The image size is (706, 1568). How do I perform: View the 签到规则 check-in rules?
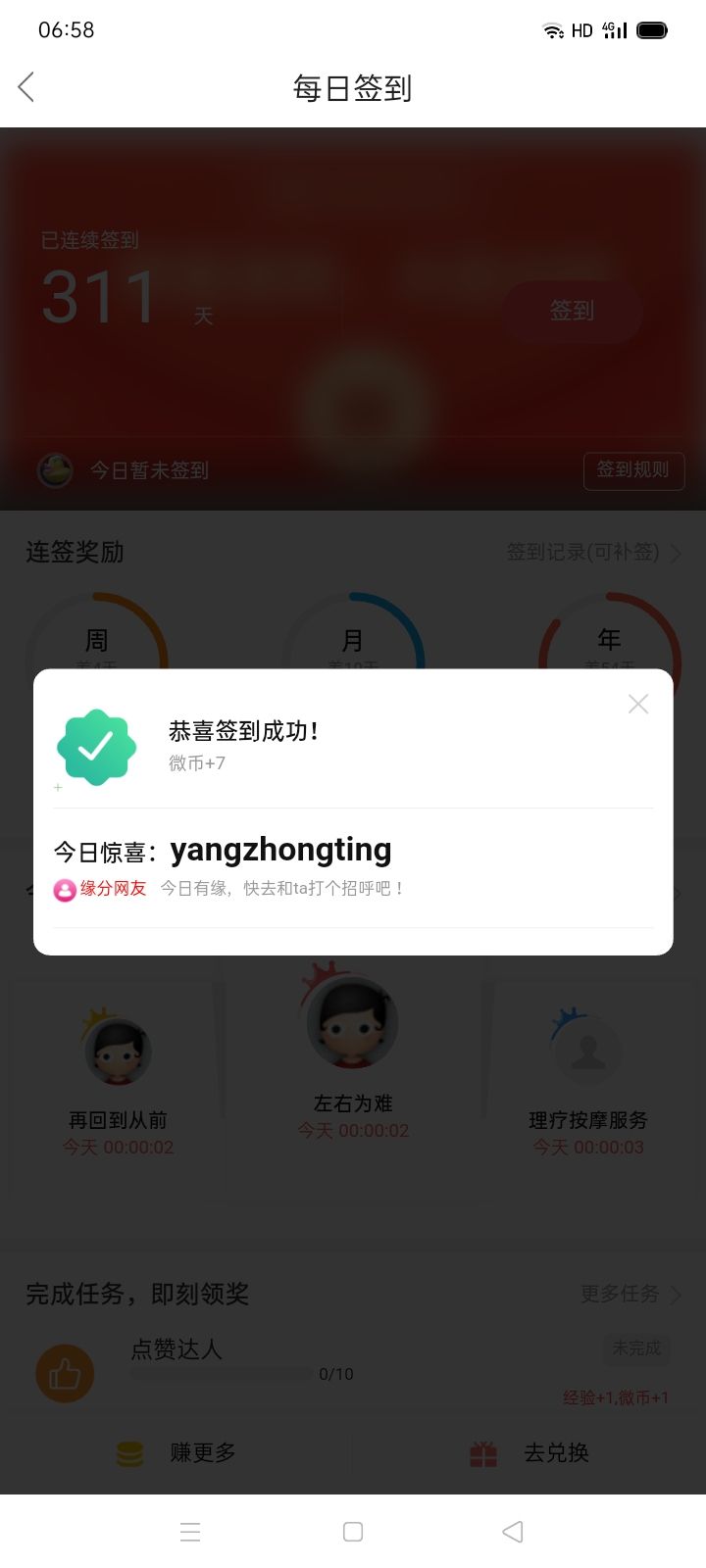633,470
